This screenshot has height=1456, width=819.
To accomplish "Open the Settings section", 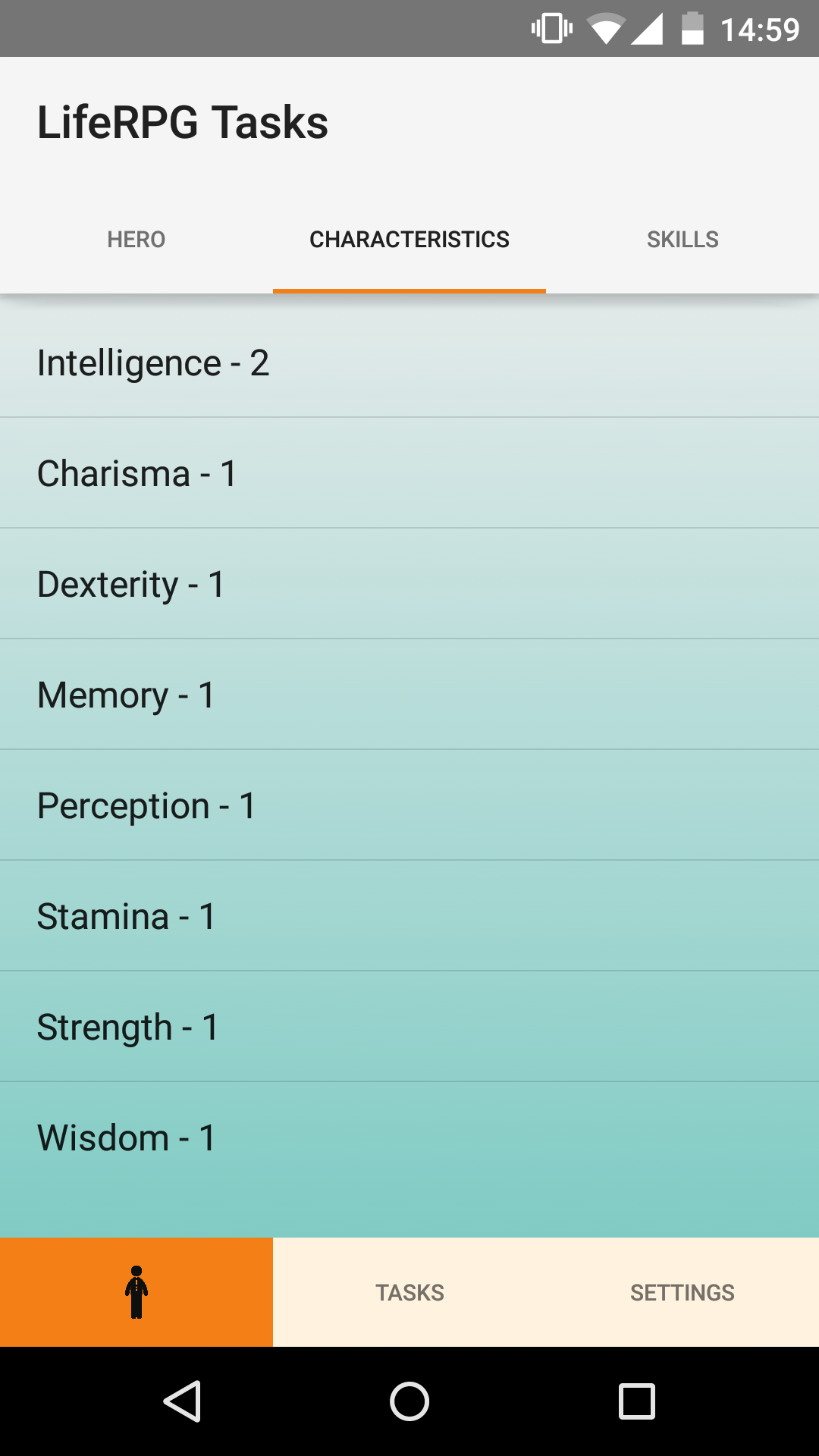I will 682,1292.
